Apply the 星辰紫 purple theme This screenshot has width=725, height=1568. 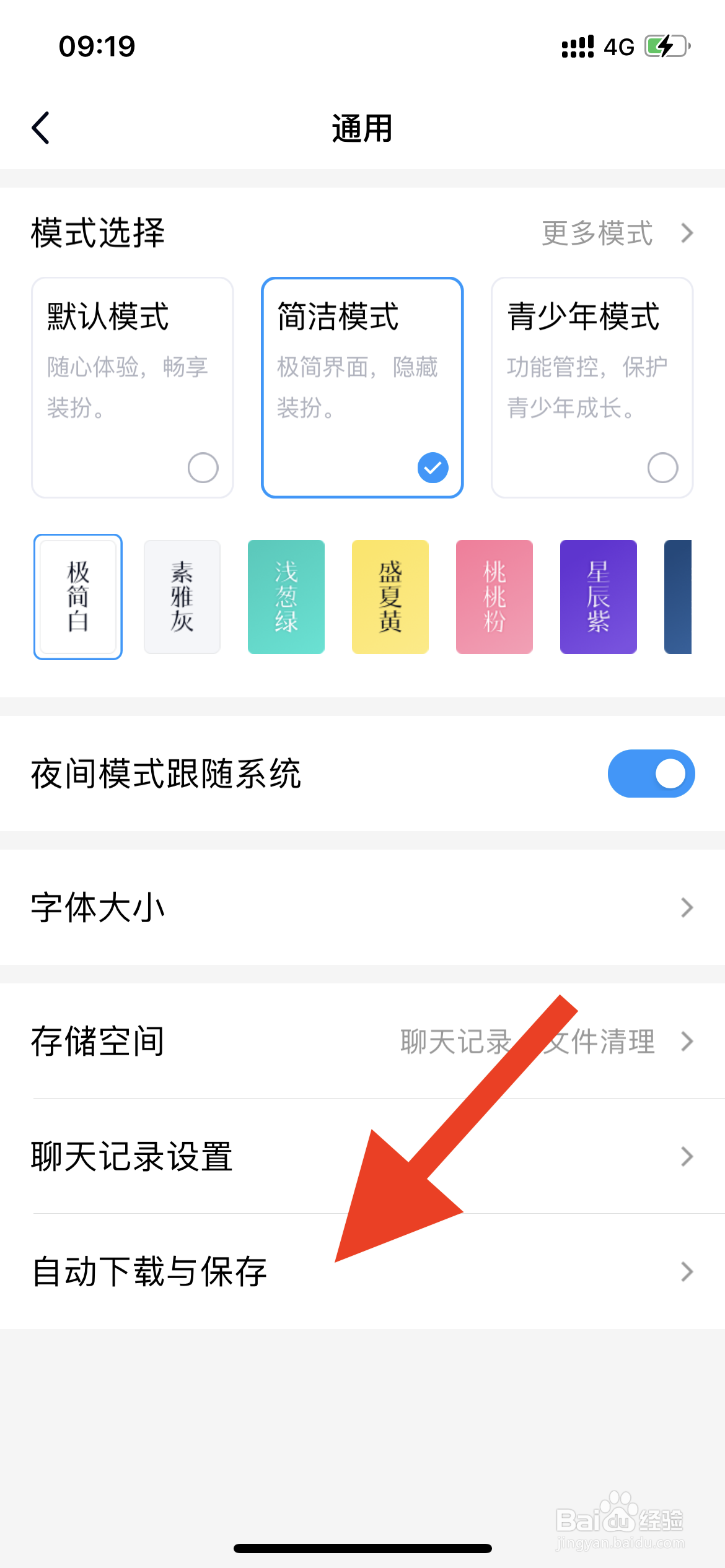point(599,596)
